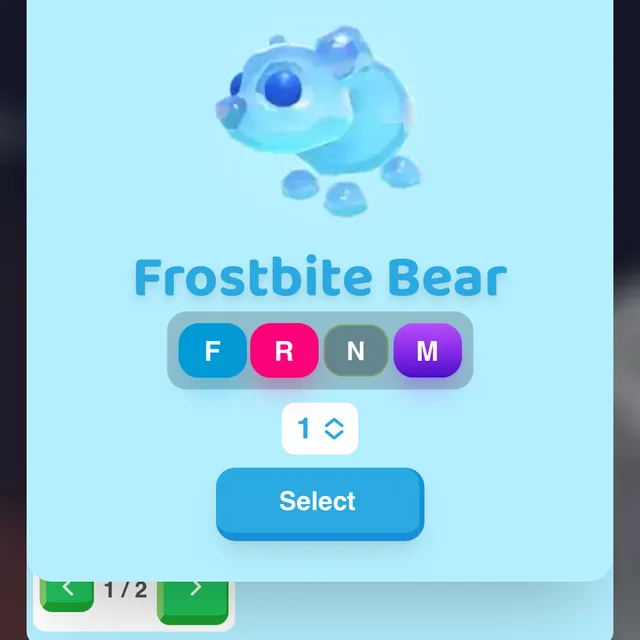This screenshot has width=640, height=640.
Task: Open the quantity stepper showing 1
Action: [x=320, y=429]
